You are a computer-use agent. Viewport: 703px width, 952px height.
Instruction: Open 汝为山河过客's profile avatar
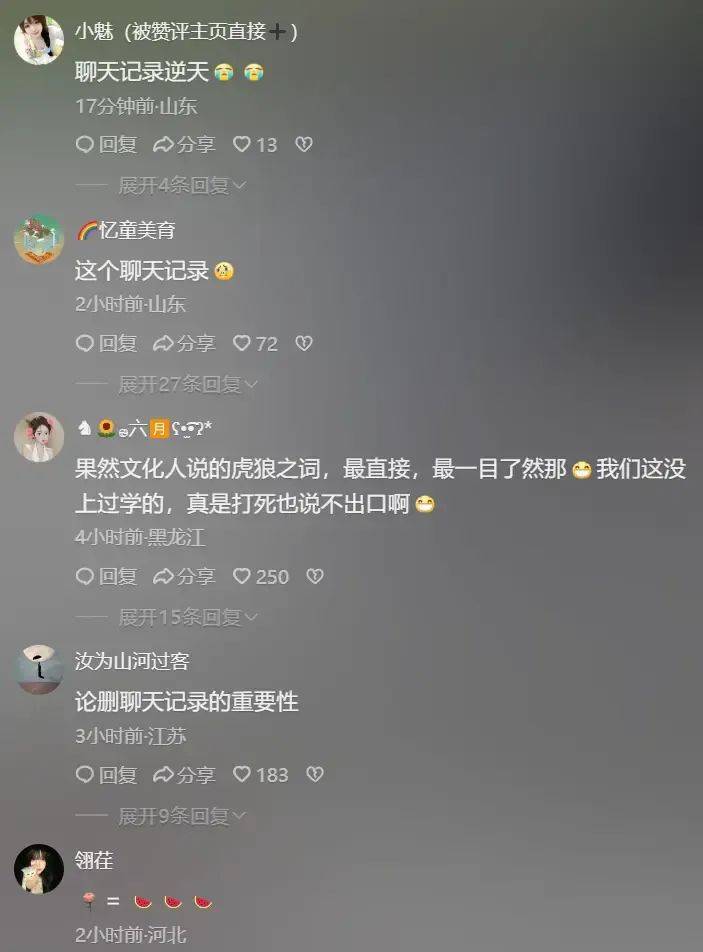click(39, 669)
